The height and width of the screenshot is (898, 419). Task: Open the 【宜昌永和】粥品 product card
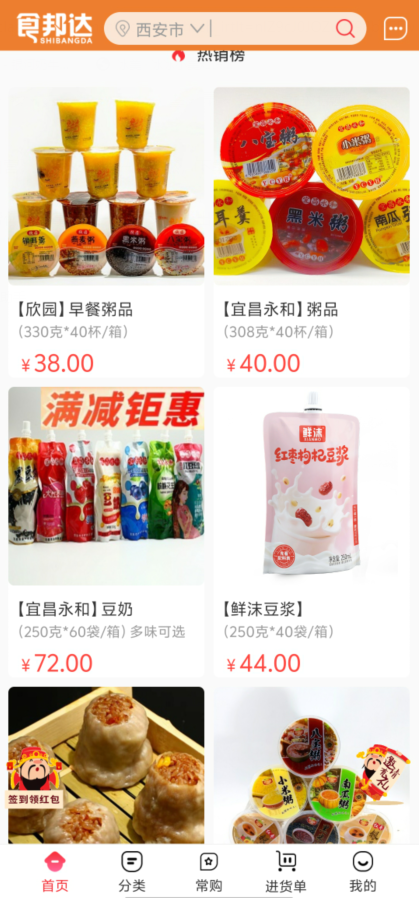tap(311, 232)
